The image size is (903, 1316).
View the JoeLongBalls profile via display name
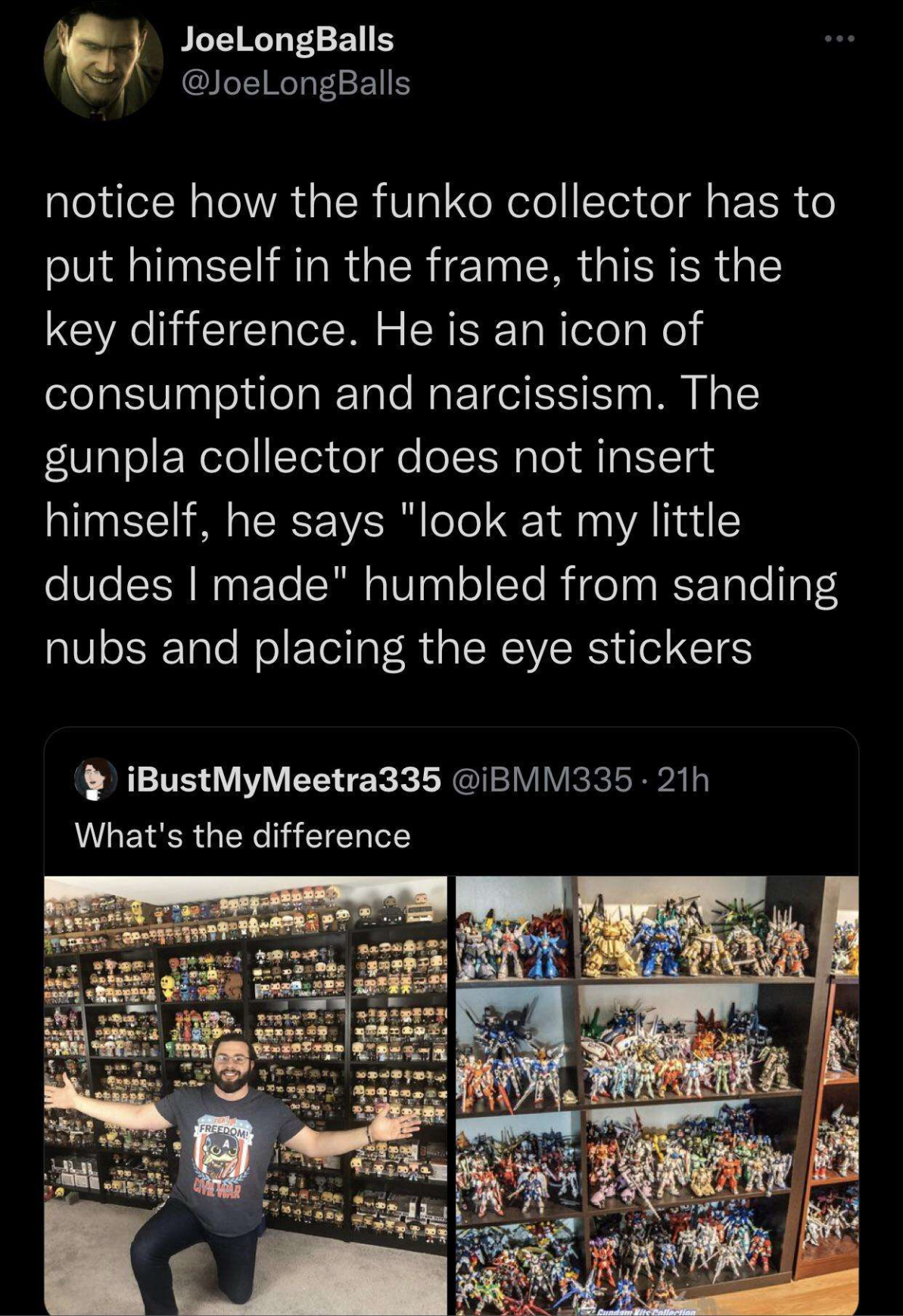click(x=287, y=39)
